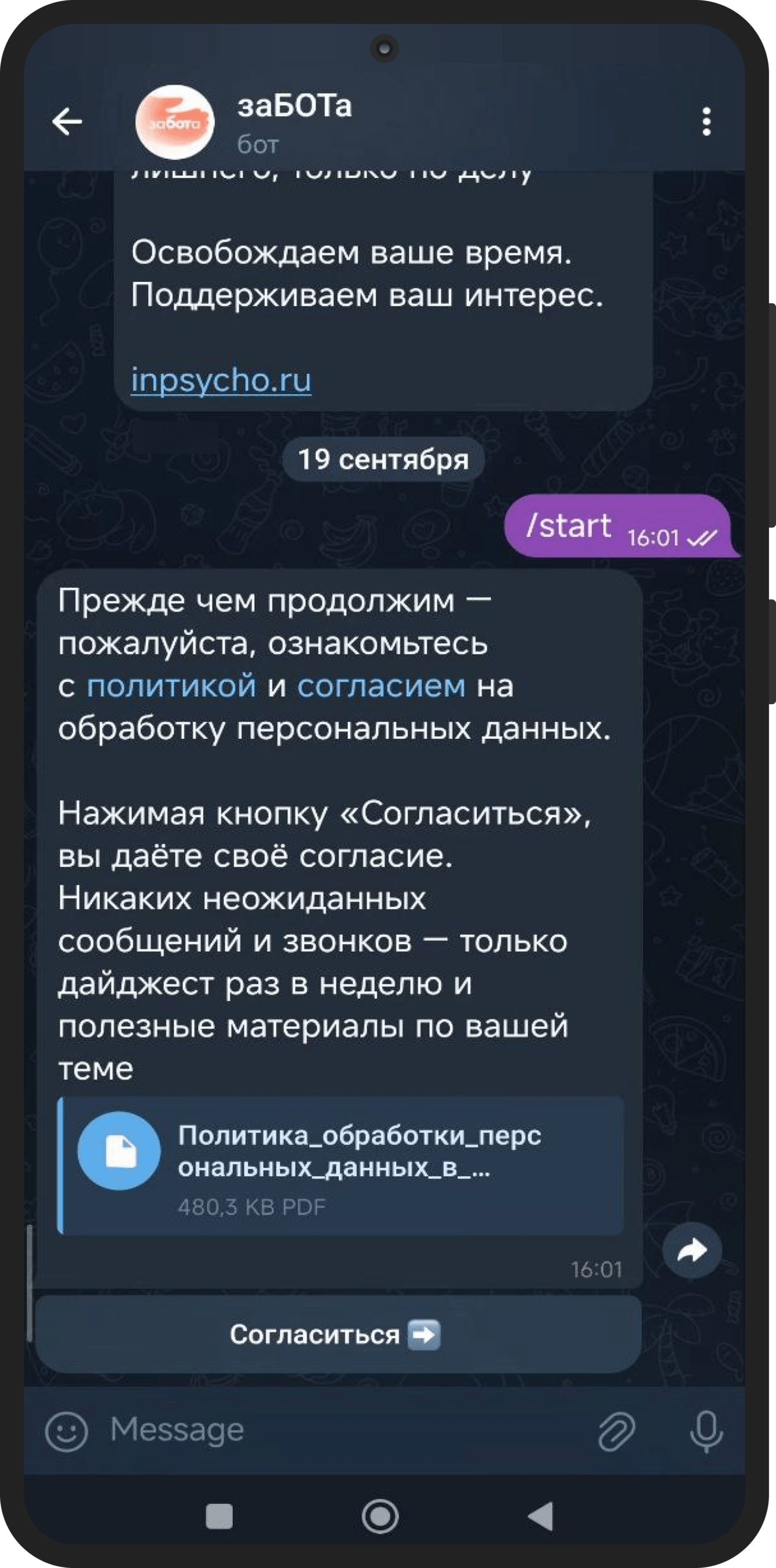
Task: Open recent apps via the square button
Action: click(219, 1516)
